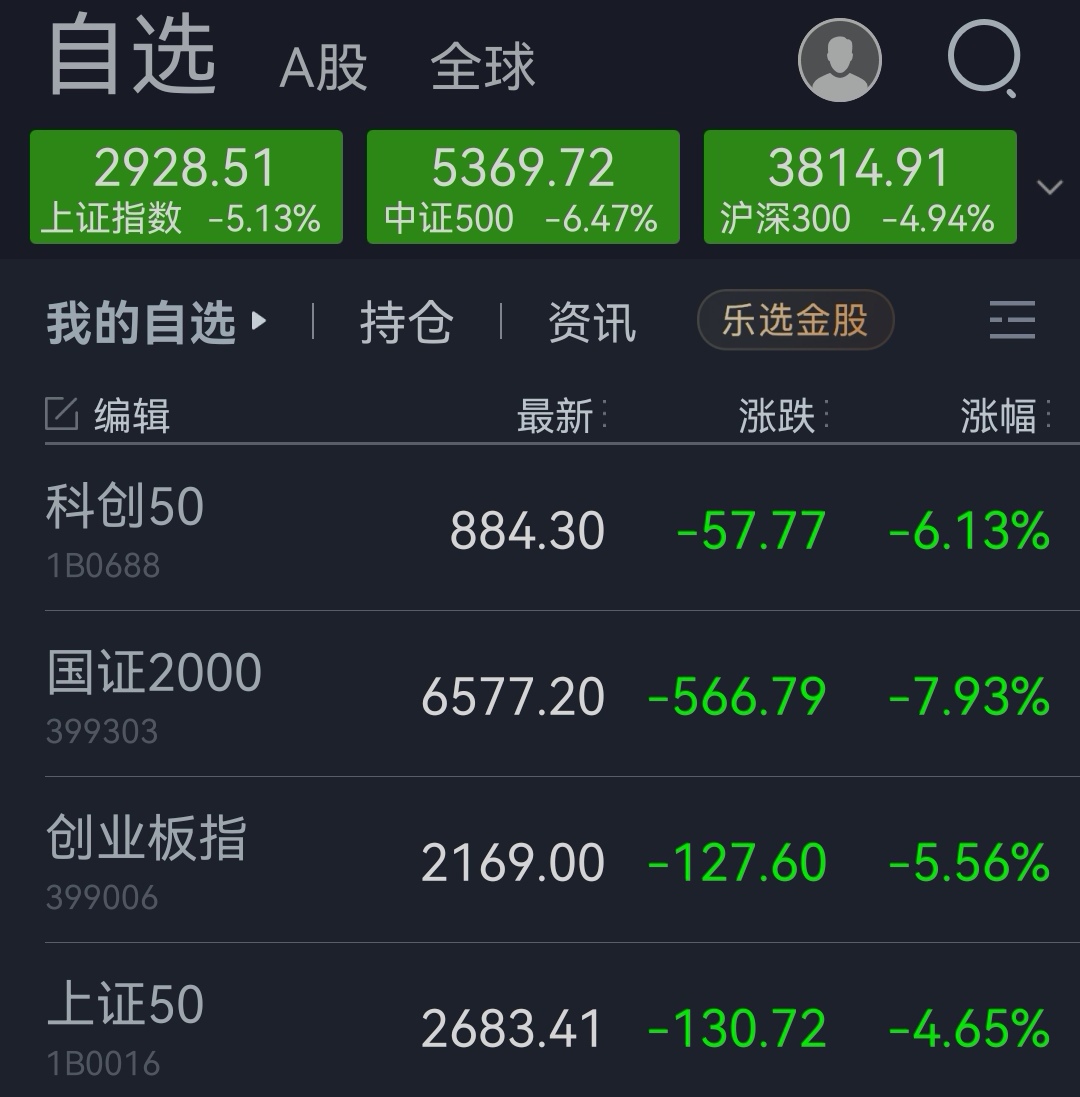Image resolution: width=1080 pixels, height=1097 pixels.
Task: Tap 编辑 to edit the watchlist
Action: point(109,415)
